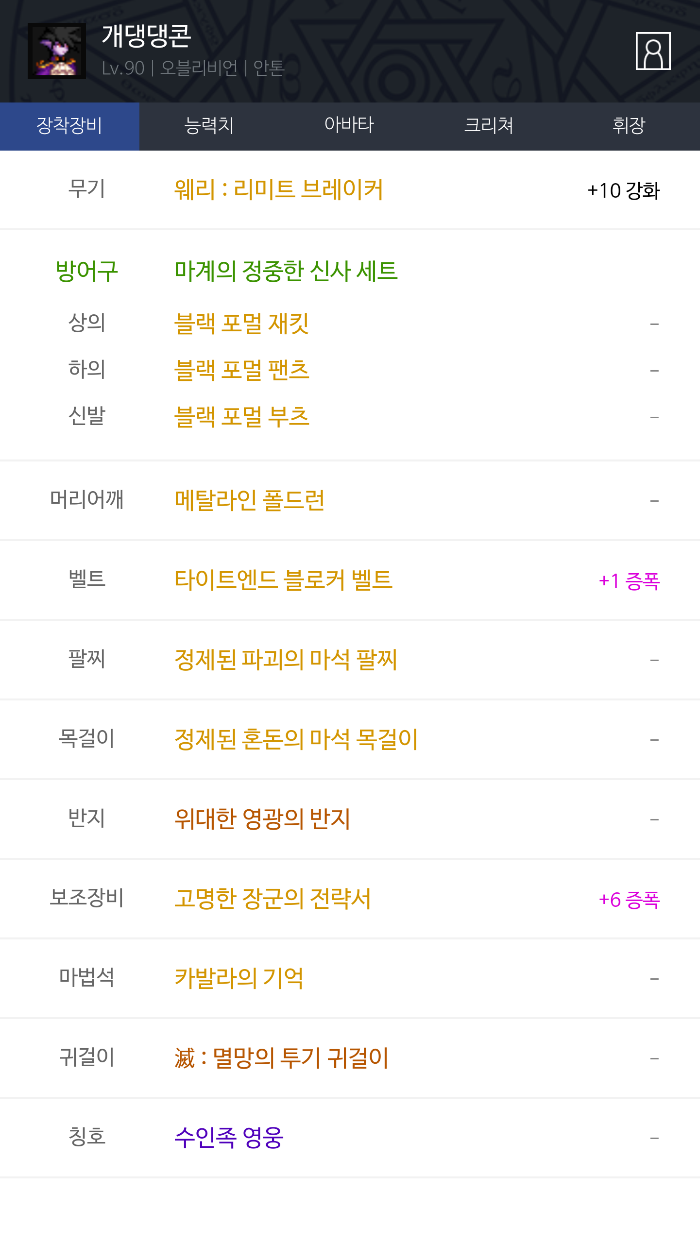Open the 블랙 포멀 팬츠 item
Viewport: 700px width, 1244px height.
coord(242,370)
